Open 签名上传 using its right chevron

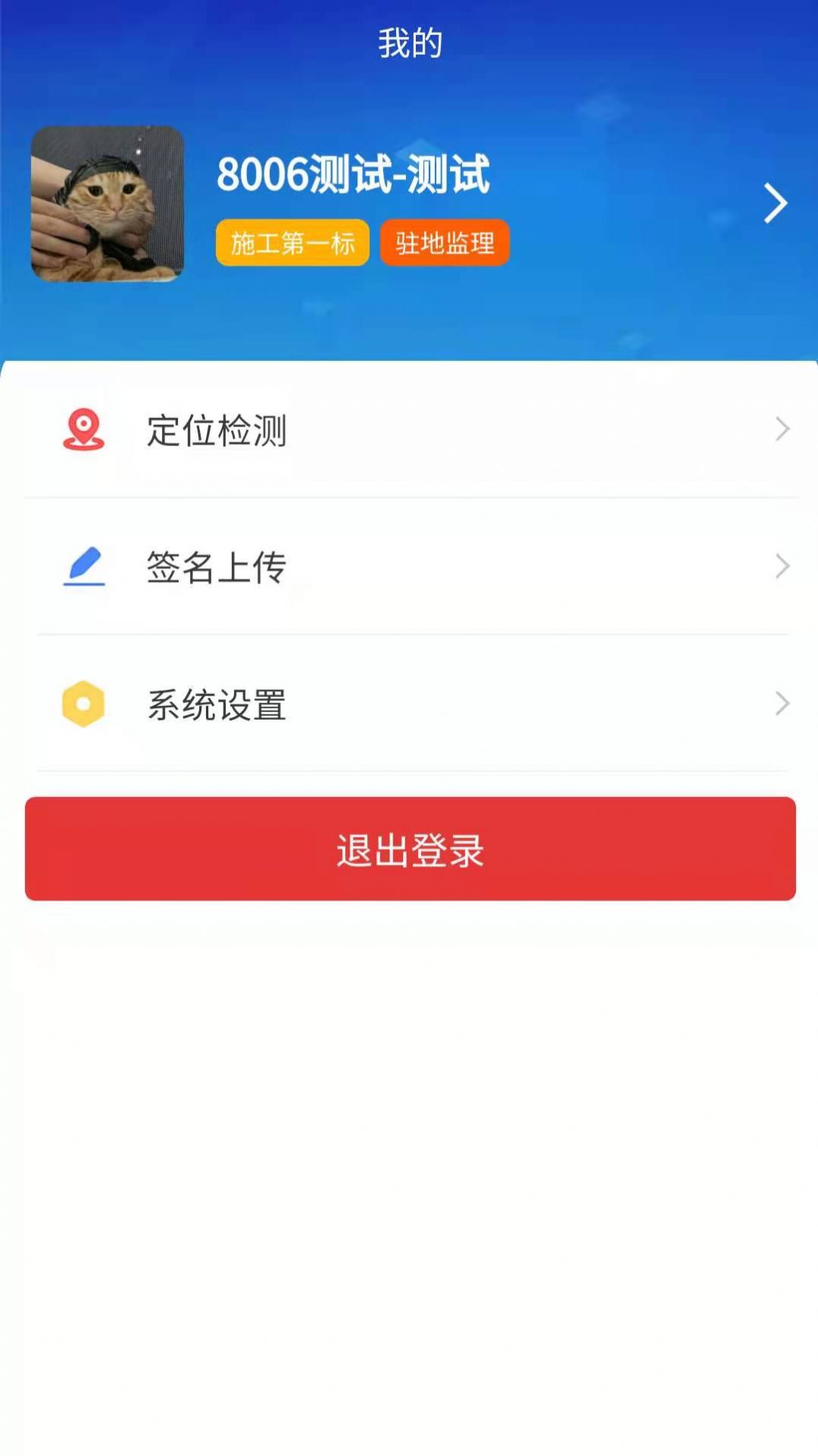point(782,568)
